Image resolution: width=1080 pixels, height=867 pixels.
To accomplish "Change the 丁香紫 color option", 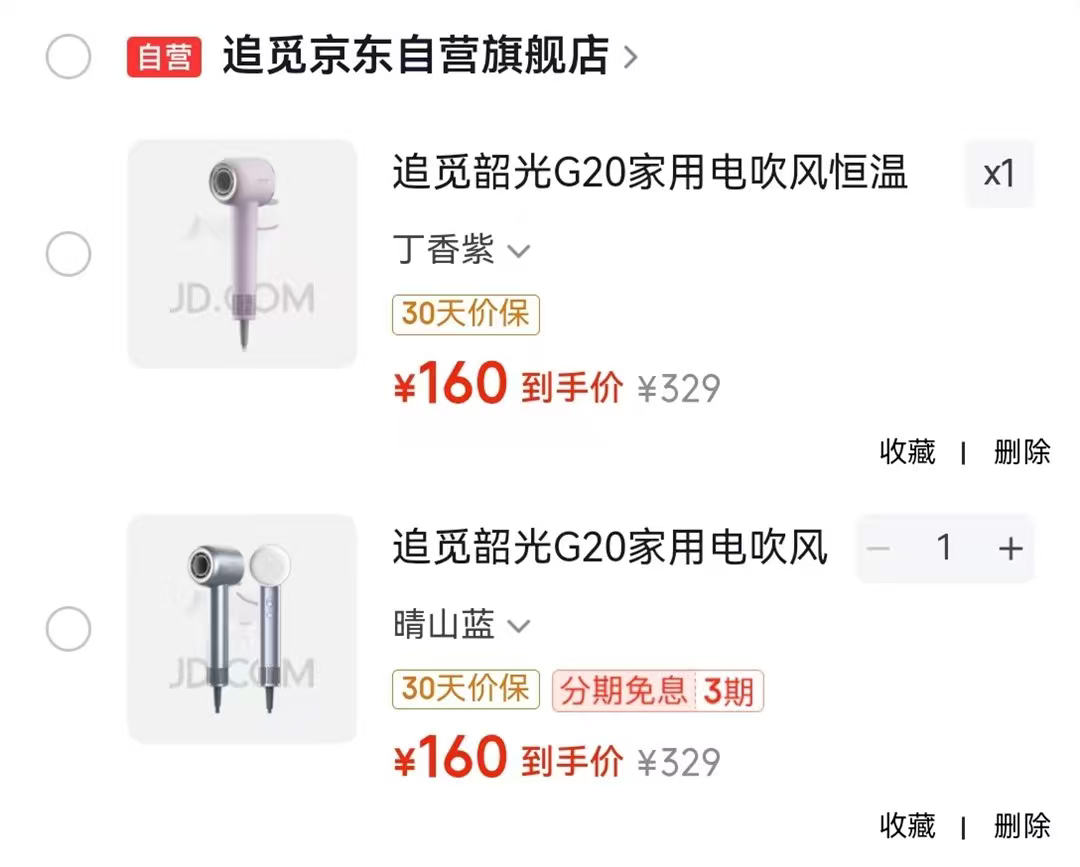I will tap(460, 250).
